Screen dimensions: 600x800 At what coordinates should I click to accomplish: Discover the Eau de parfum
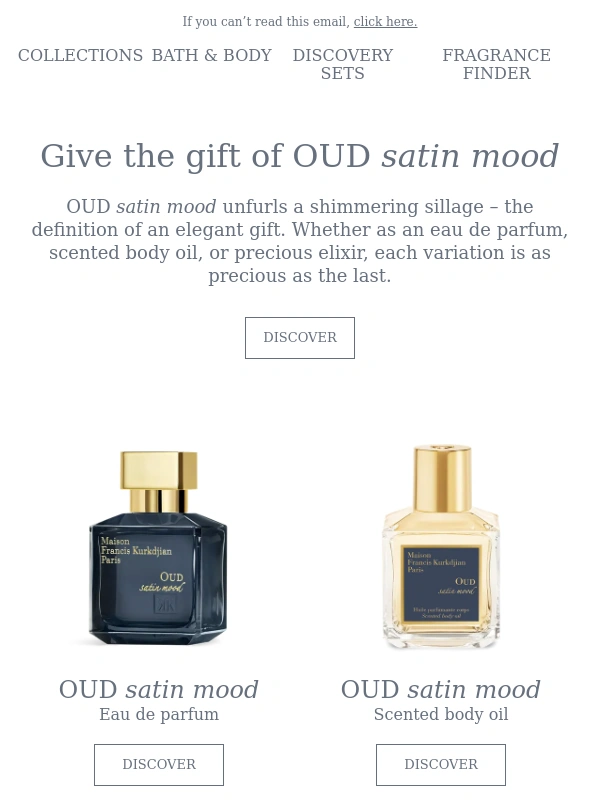[159, 765]
